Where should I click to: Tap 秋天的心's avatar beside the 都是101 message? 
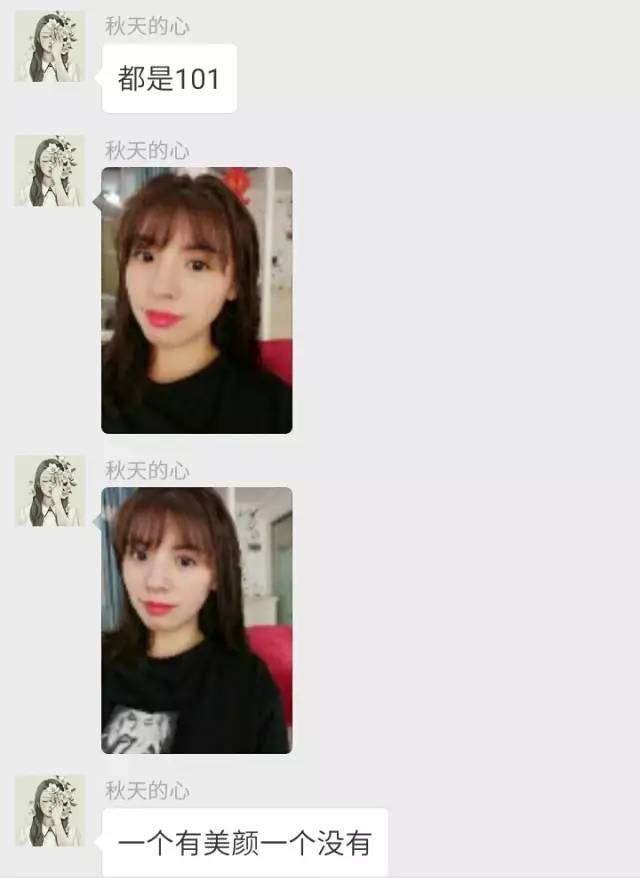coord(49,48)
